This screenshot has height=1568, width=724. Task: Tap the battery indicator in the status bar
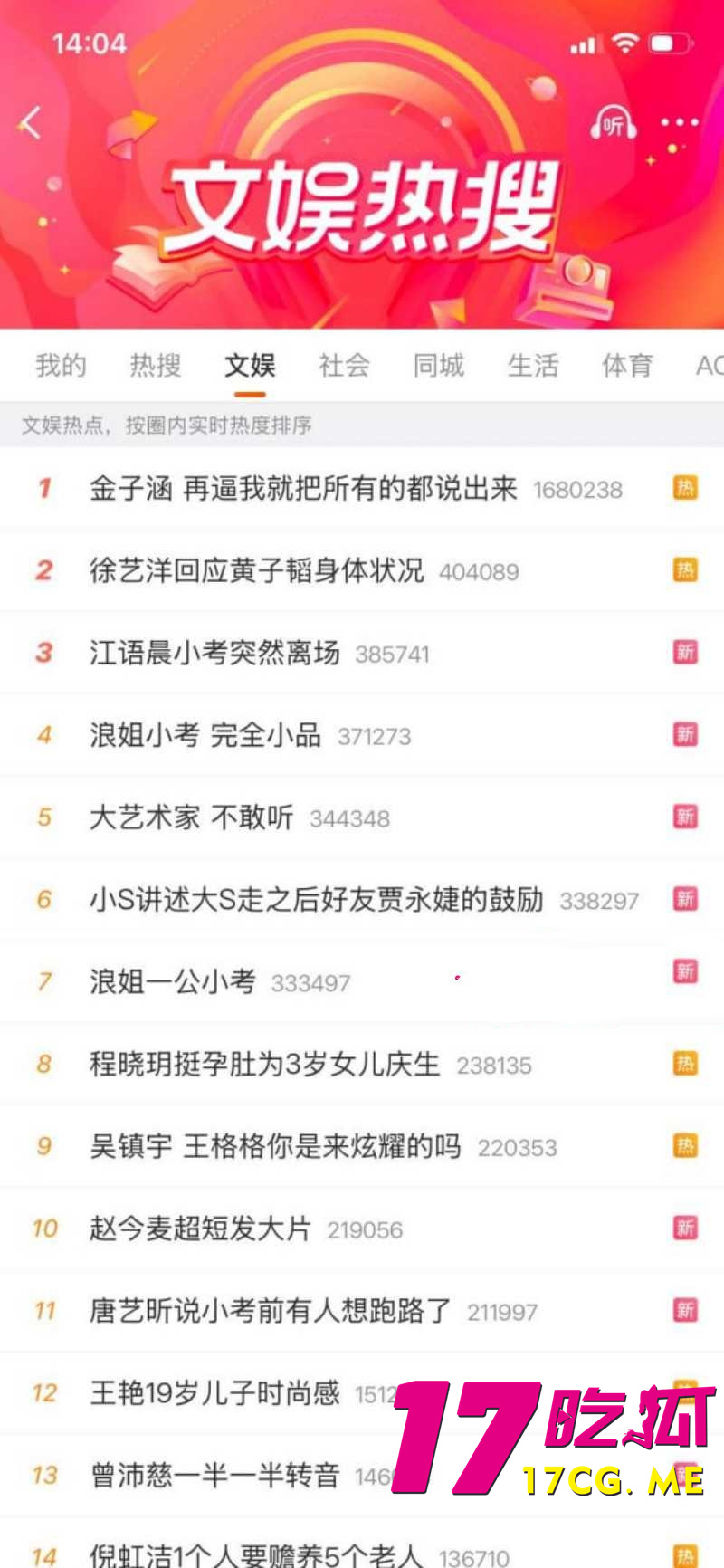670,43
